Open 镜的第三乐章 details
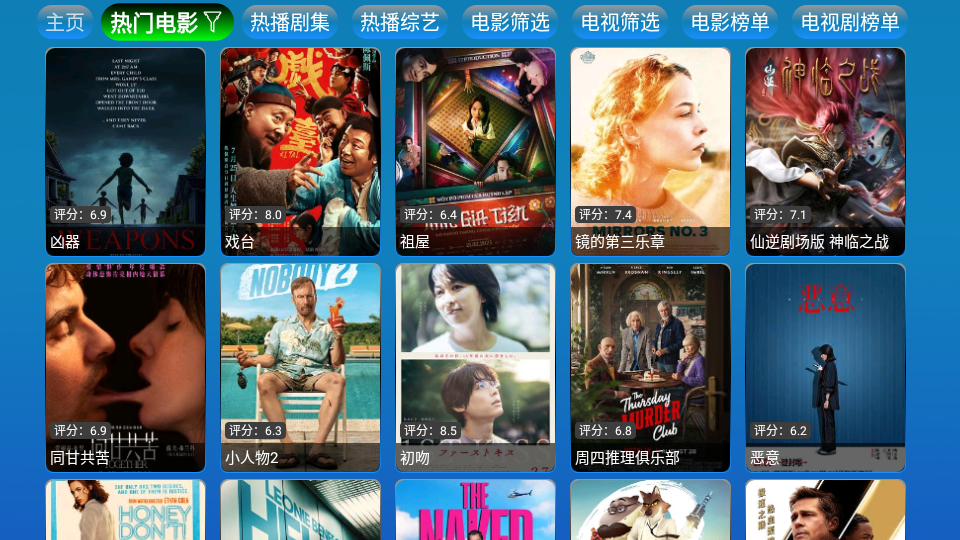The width and height of the screenshot is (960, 540). pos(650,150)
